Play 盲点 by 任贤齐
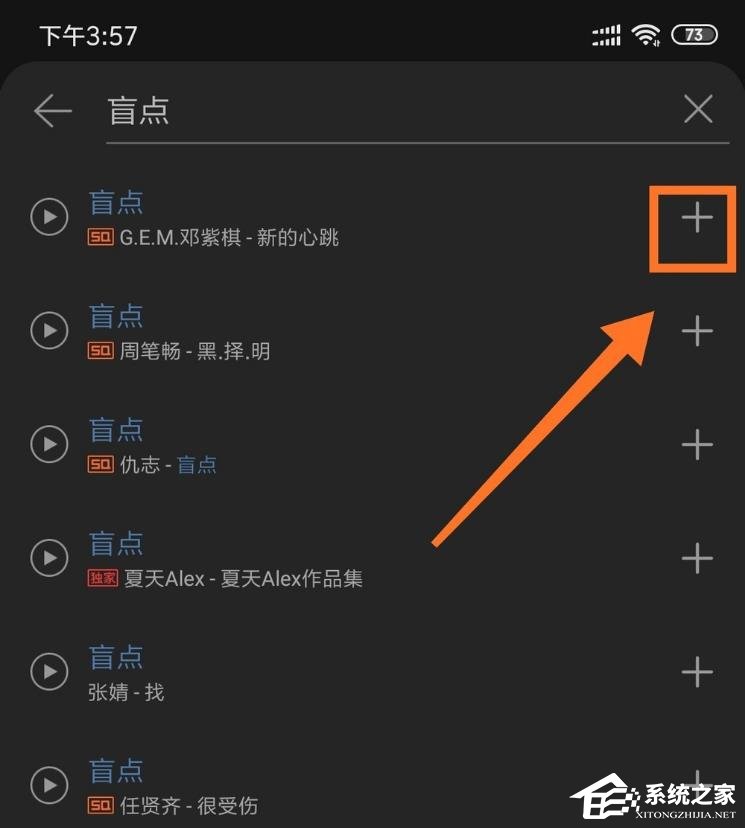745x828 pixels. click(49, 785)
